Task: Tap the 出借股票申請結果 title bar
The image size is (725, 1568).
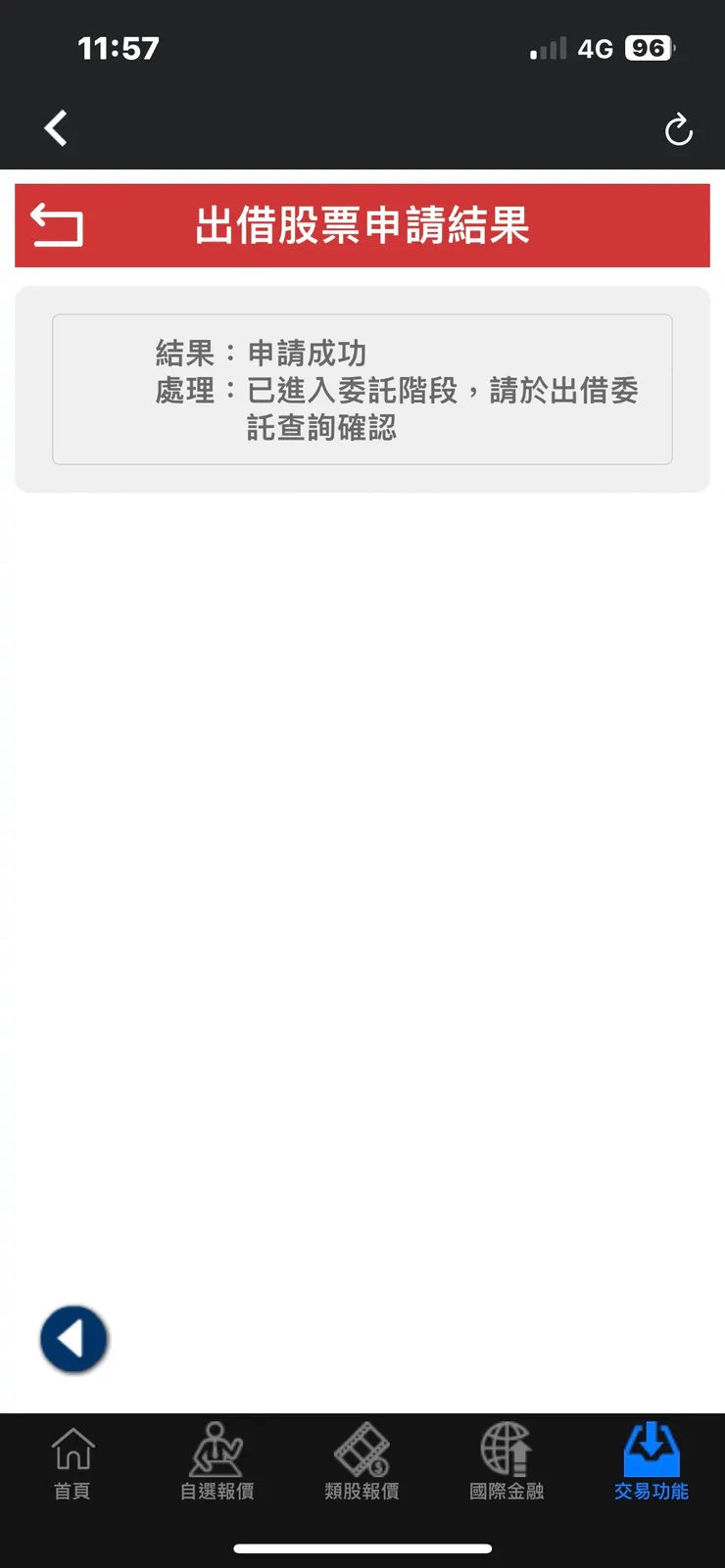Action: pyautogui.click(x=362, y=225)
